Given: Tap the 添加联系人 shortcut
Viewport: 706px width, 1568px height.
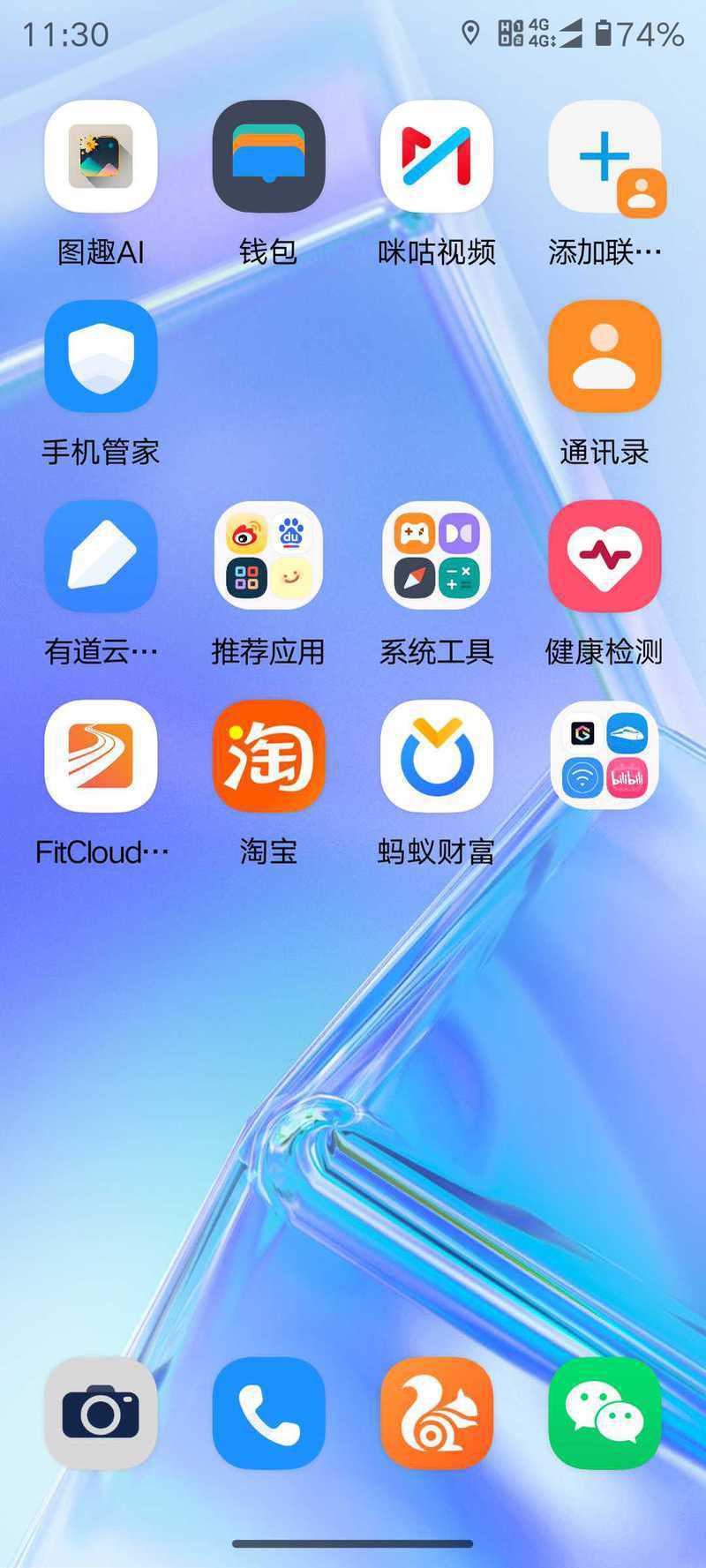Looking at the screenshot, I should click(x=605, y=156).
